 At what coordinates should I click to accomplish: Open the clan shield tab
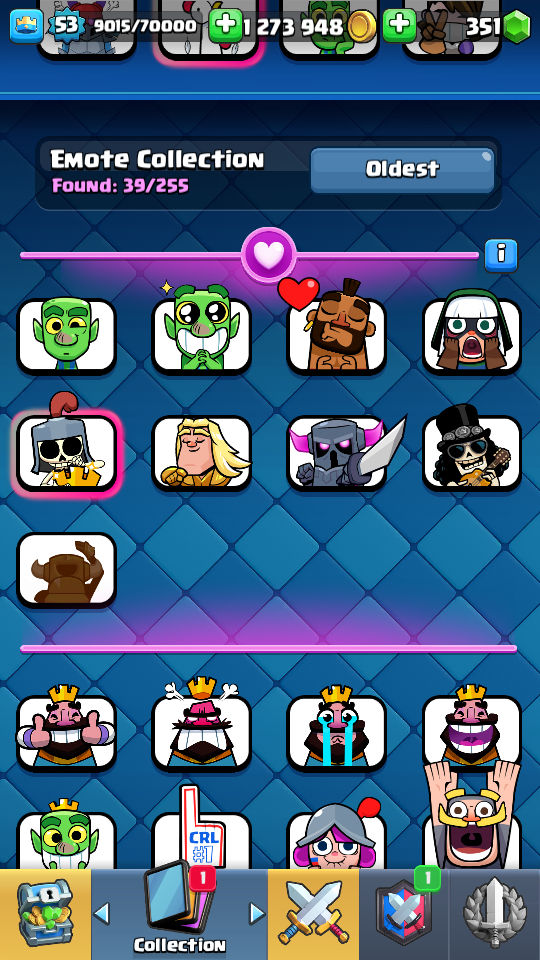(x=404, y=915)
